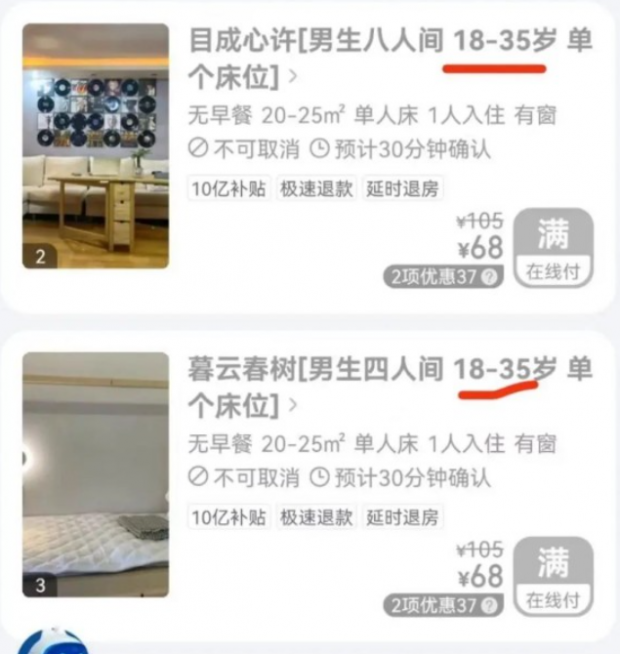This screenshot has height=654, width=620.
Task: Tap the 满 button for 暮云春树
Action: 553,575
